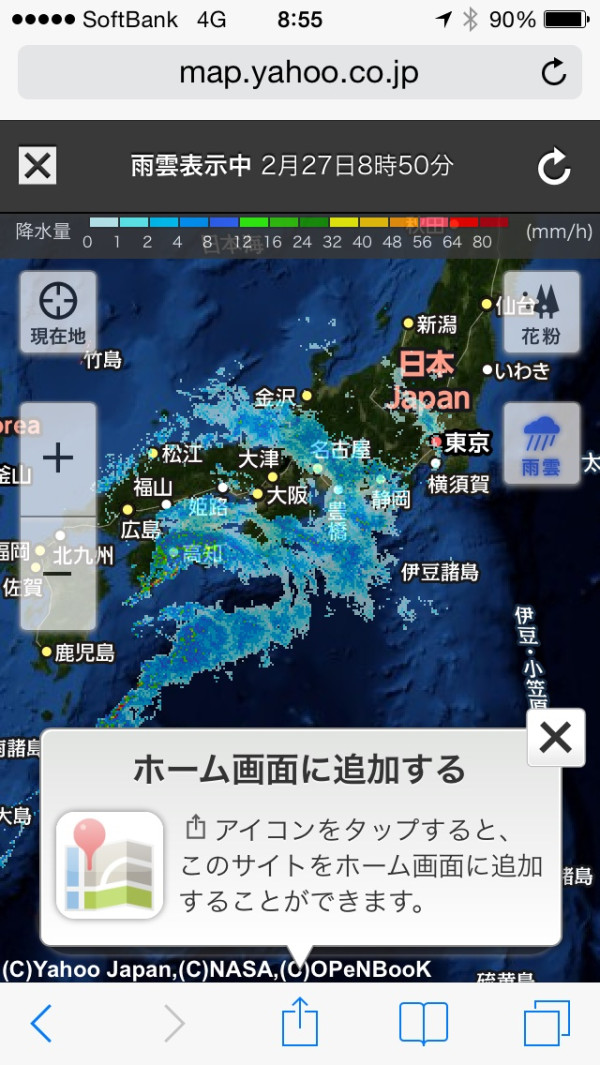The width and height of the screenshot is (600, 1065).
Task: Center map on current location (現在地)
Action: pos(58,312)
